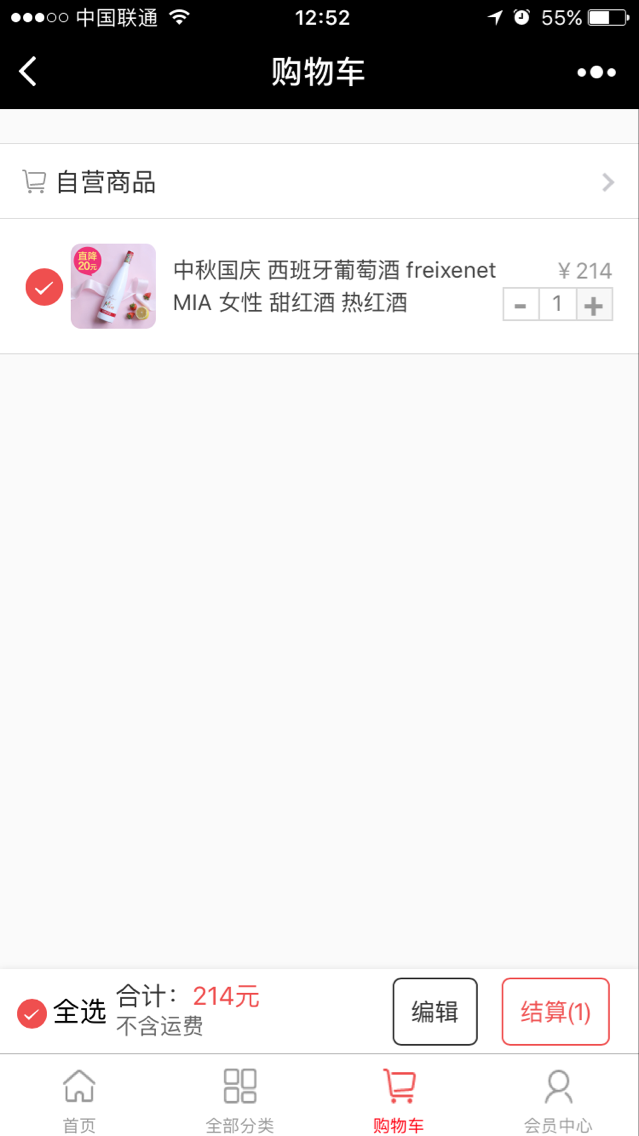Go back from the shopping cart
Image resolution: width=639 pixels, height=1136 pixels.
[x=28, y=72]
